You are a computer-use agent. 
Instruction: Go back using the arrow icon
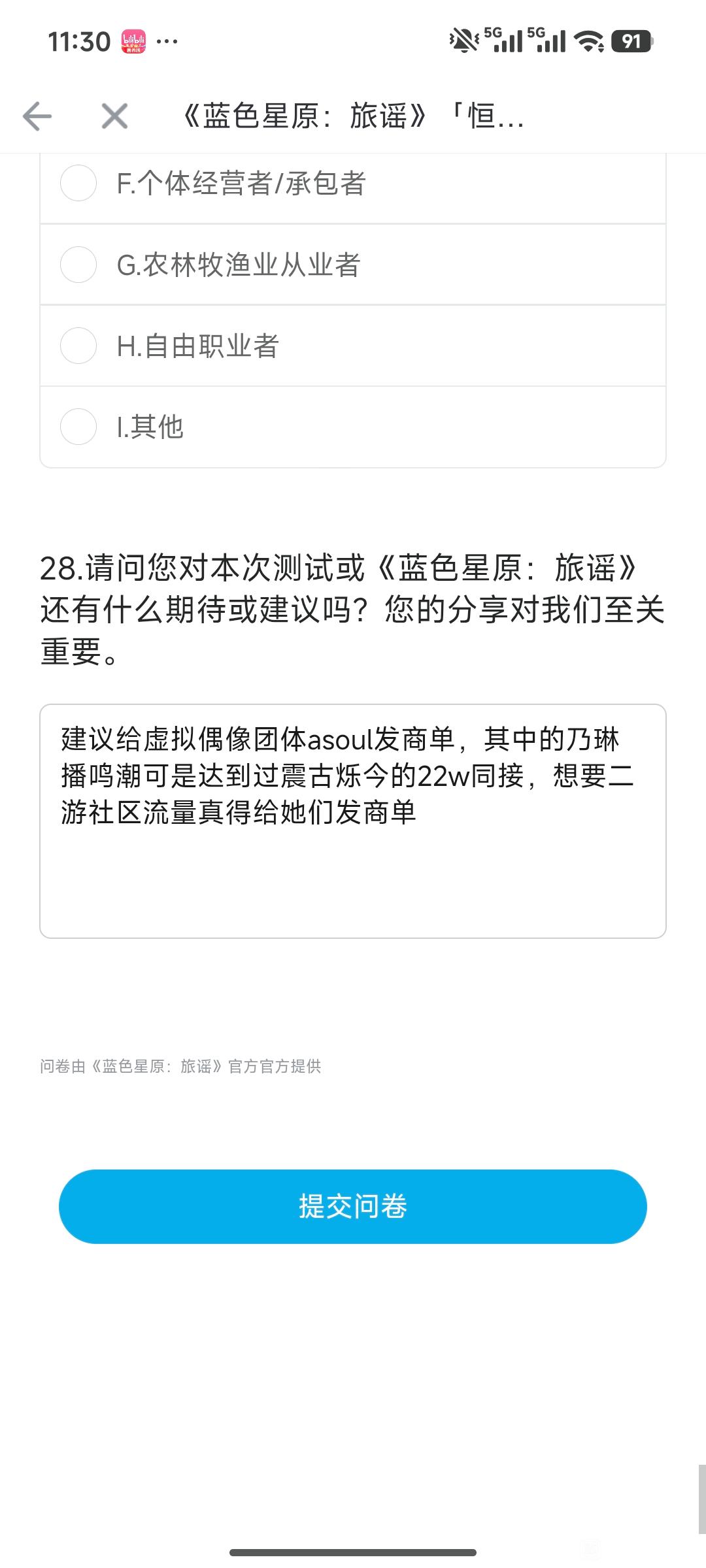[x=37, y=116]
